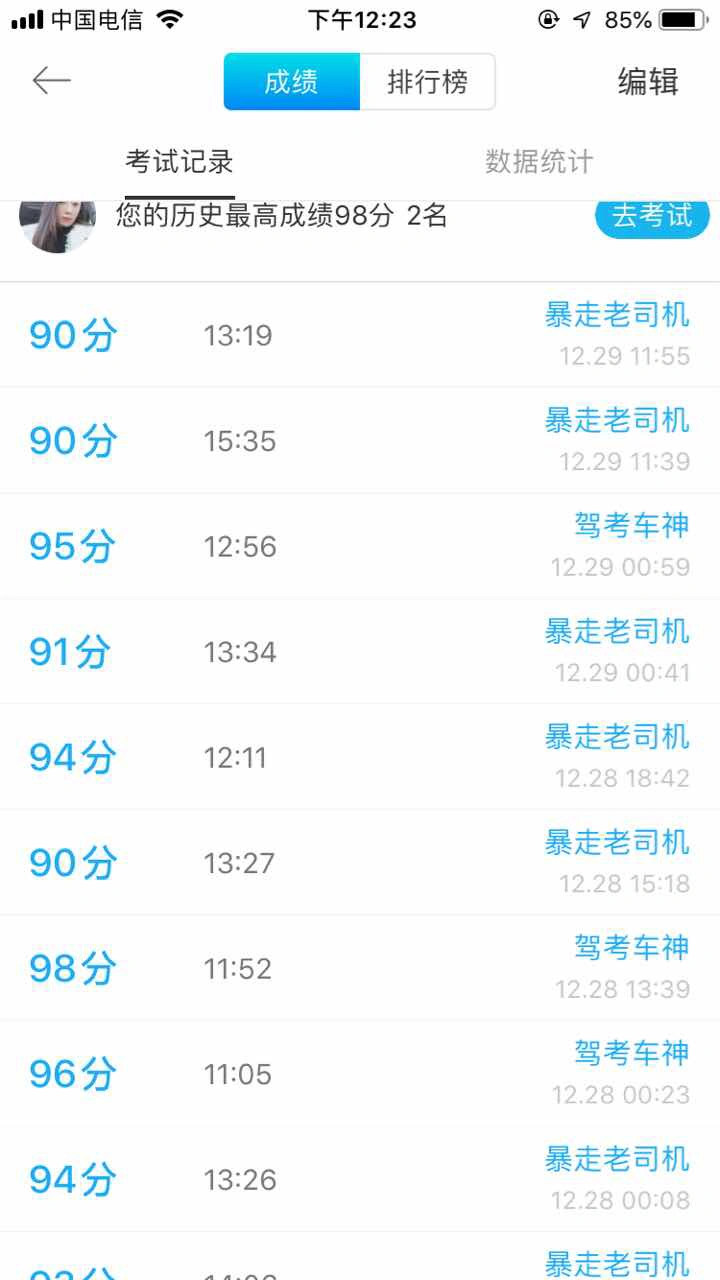Select the 成绩 segment
The height and width of the screenshot is (1280, 720).
click(x=291, y=82)
